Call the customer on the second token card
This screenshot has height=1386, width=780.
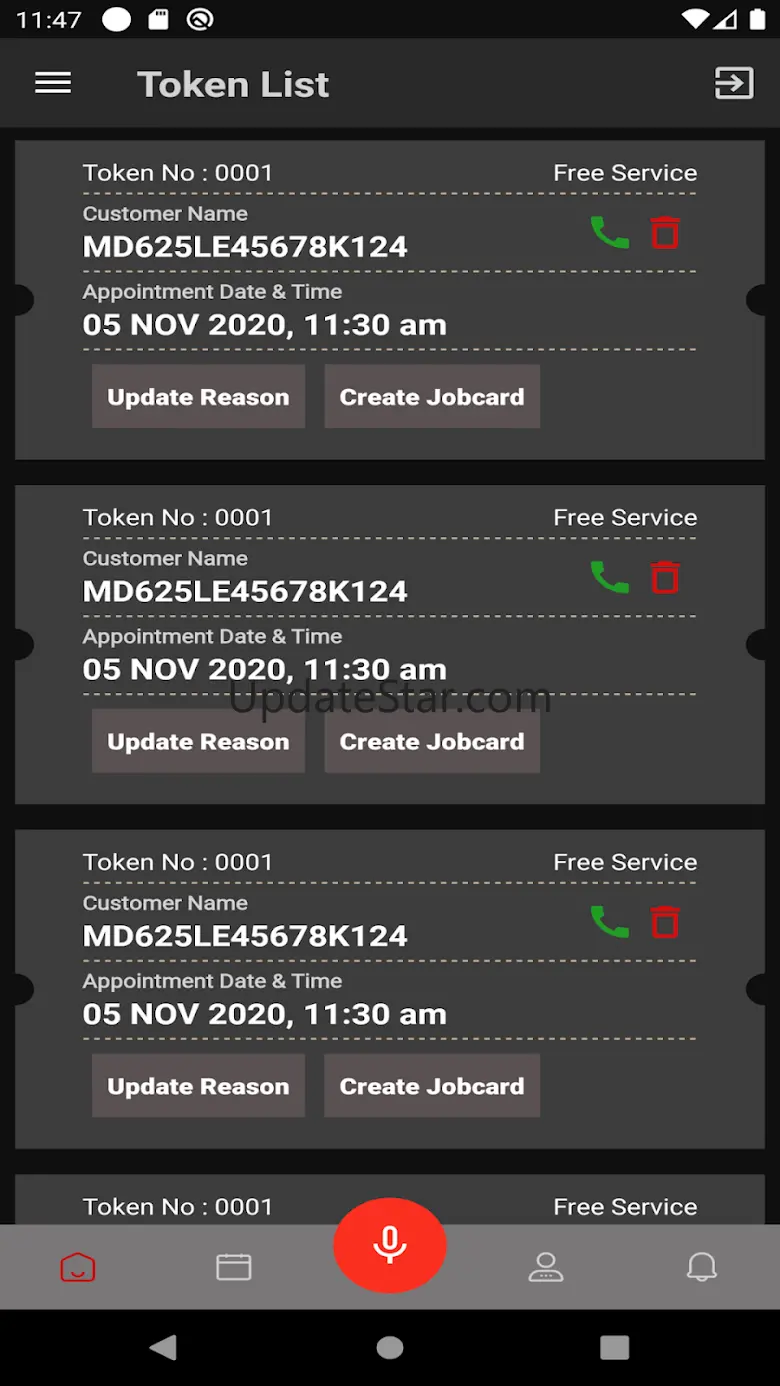[610, 577]
